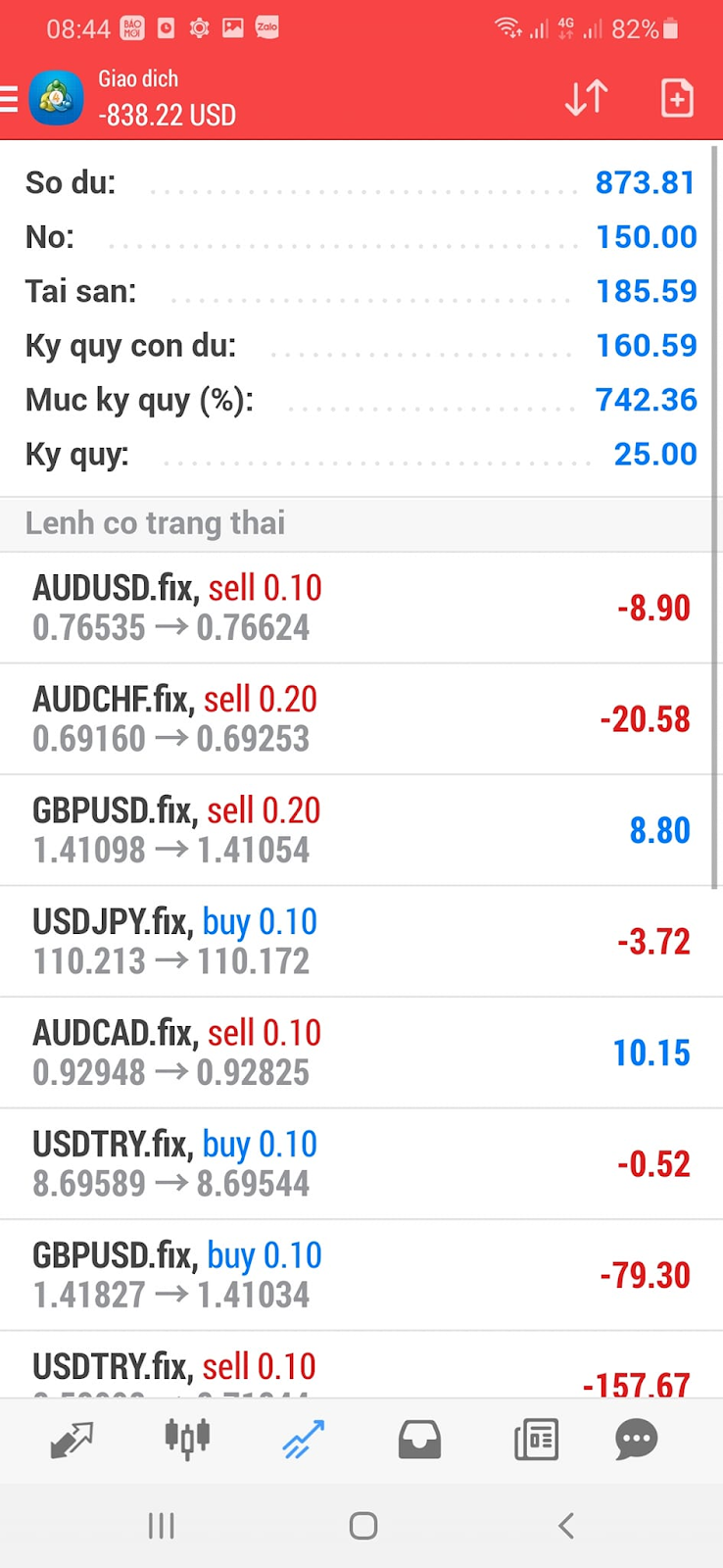Go back with the system back button
This screenshot has width=723, height=1568.
coord(565,1525)
